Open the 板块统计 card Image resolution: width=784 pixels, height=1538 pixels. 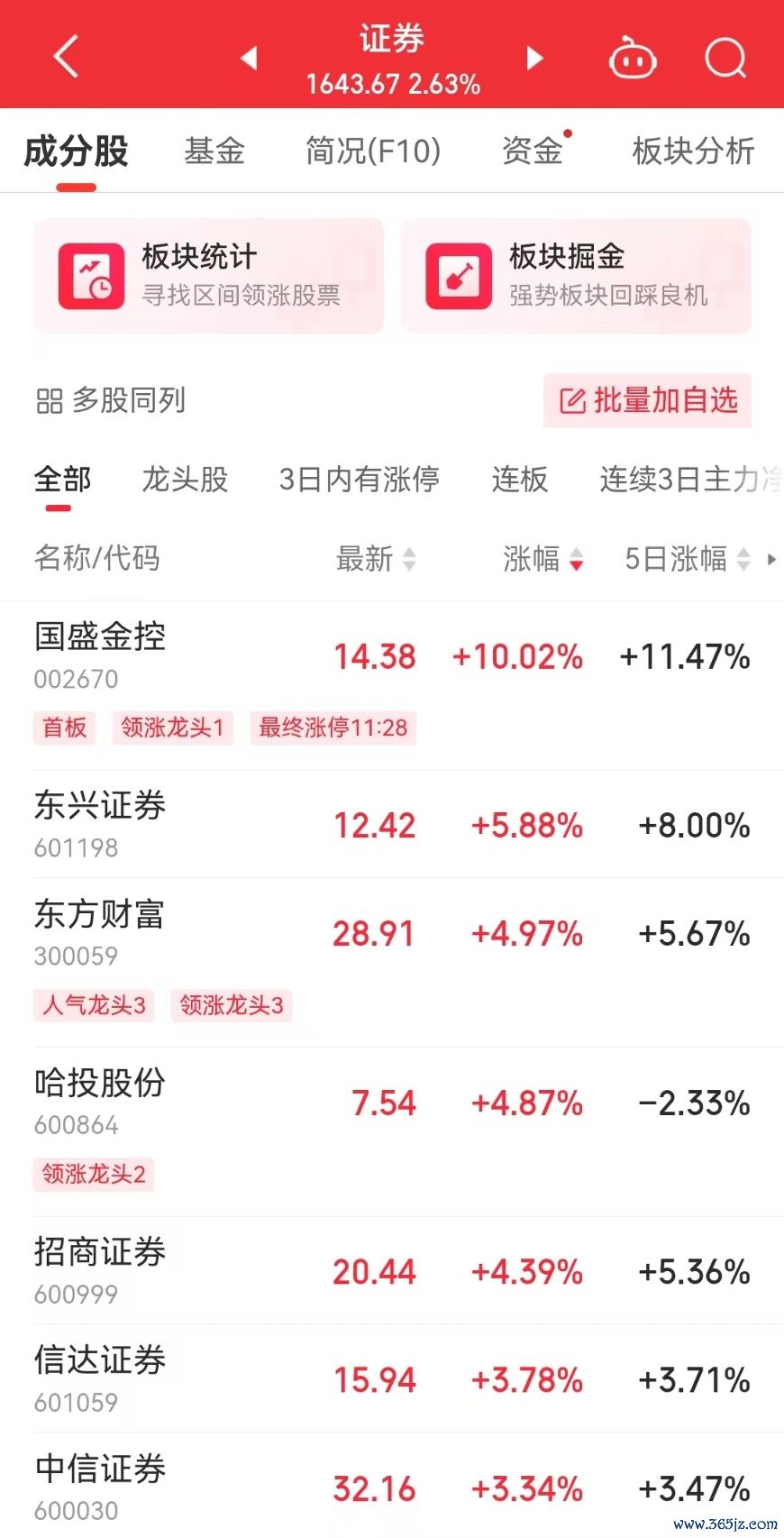(x=209, y=276)
